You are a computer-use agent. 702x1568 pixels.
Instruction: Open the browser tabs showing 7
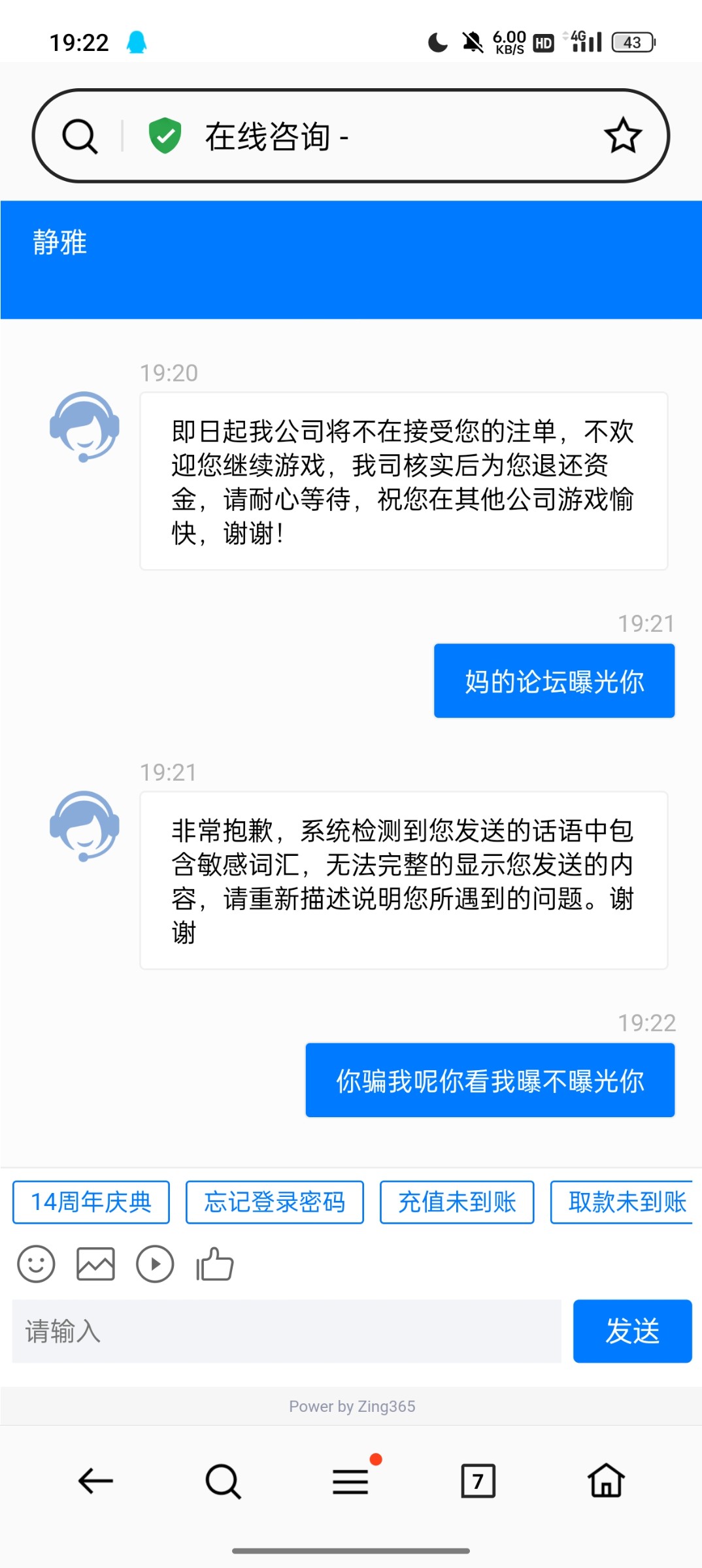tap(479, 1481)
